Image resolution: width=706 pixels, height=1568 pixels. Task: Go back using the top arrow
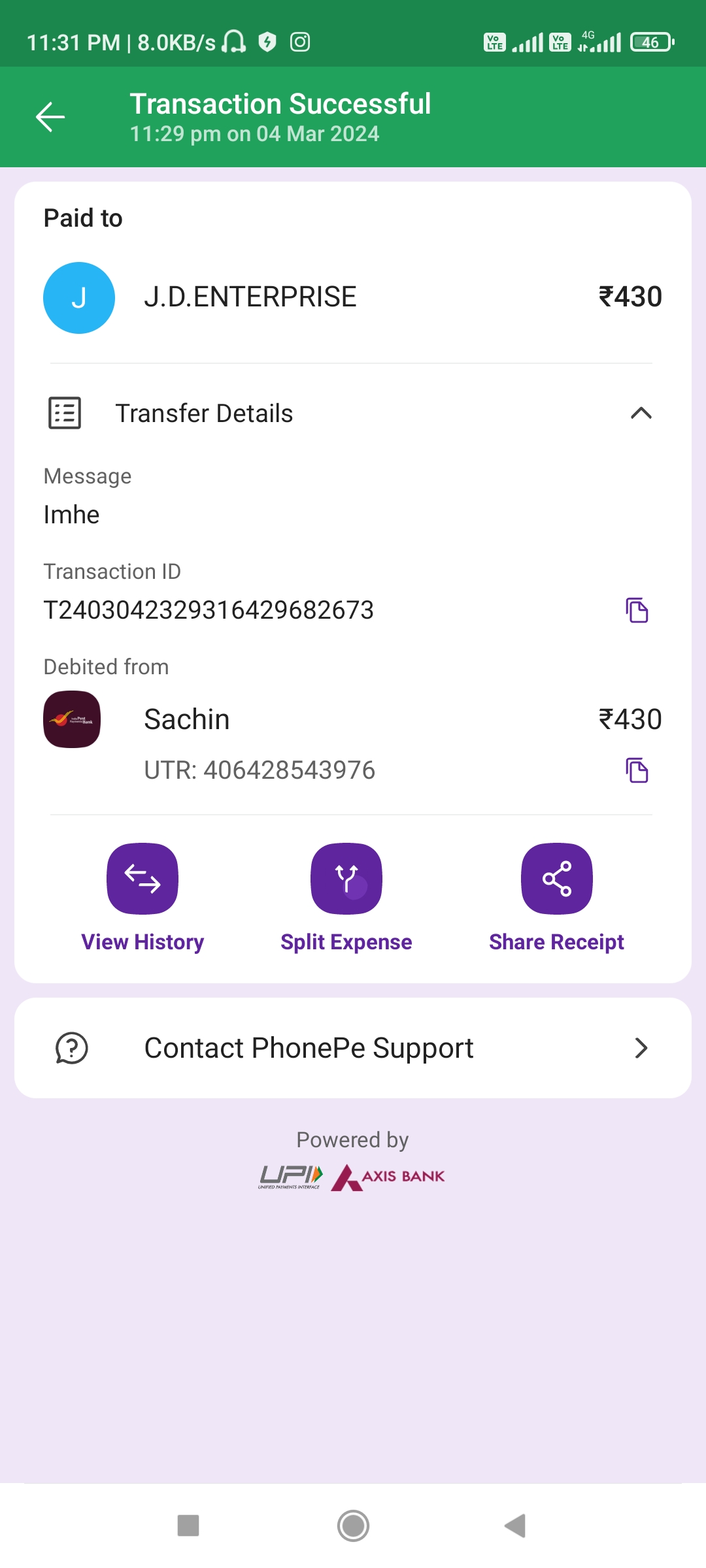click(50, 118)
